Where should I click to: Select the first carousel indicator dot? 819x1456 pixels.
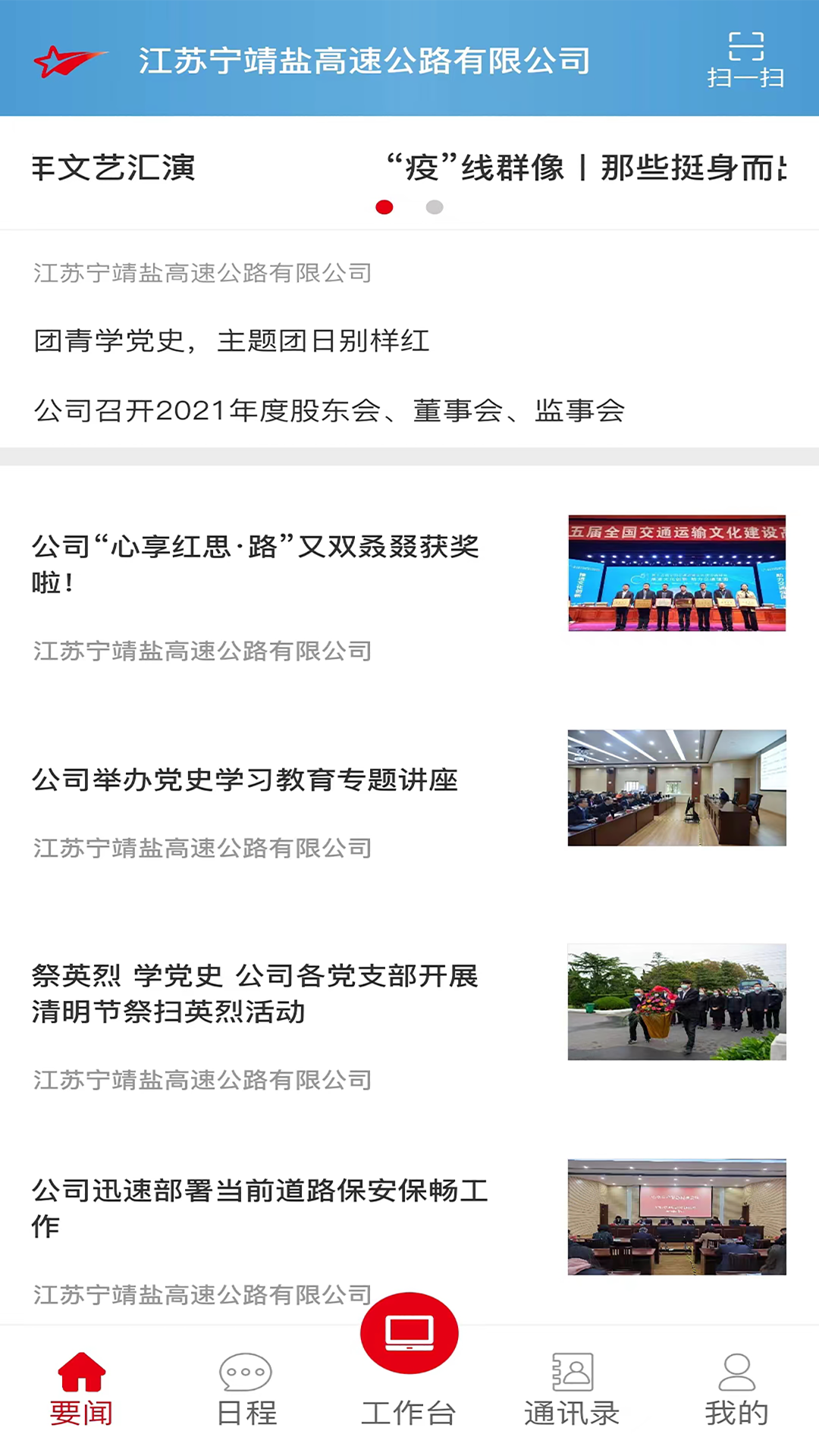click(384, 206)
